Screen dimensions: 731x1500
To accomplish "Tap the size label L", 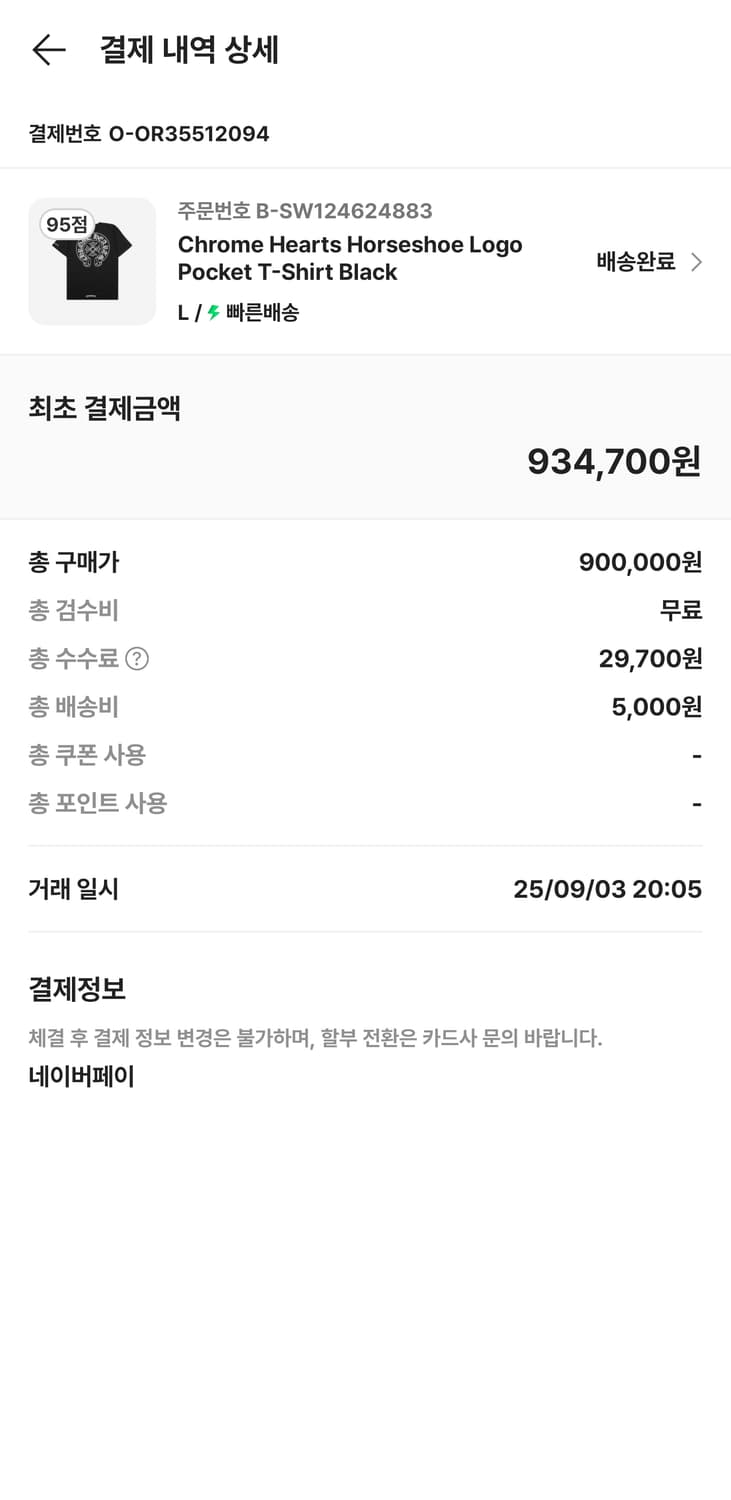I will click(182, 312).
